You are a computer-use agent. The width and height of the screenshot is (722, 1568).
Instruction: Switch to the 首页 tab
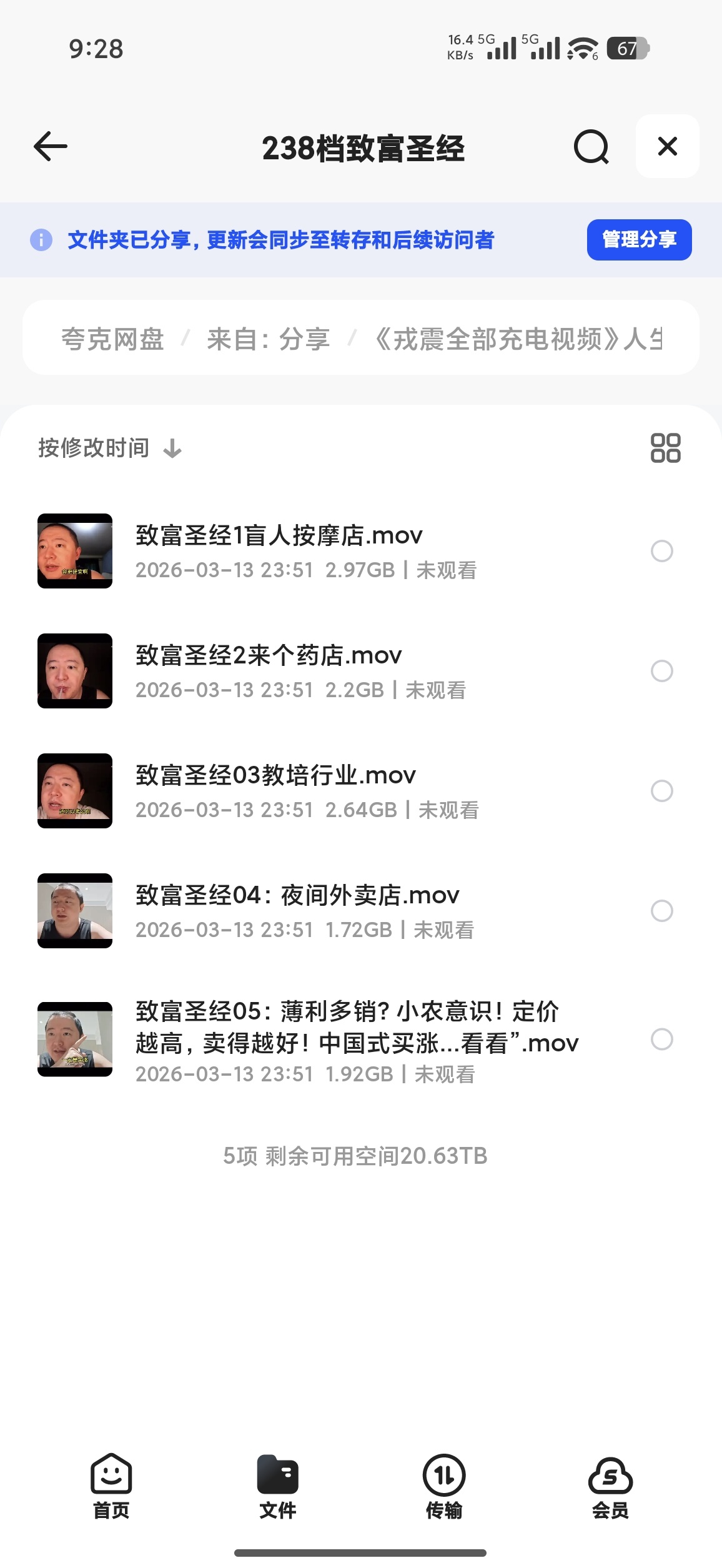click(x=111, y=1487)
